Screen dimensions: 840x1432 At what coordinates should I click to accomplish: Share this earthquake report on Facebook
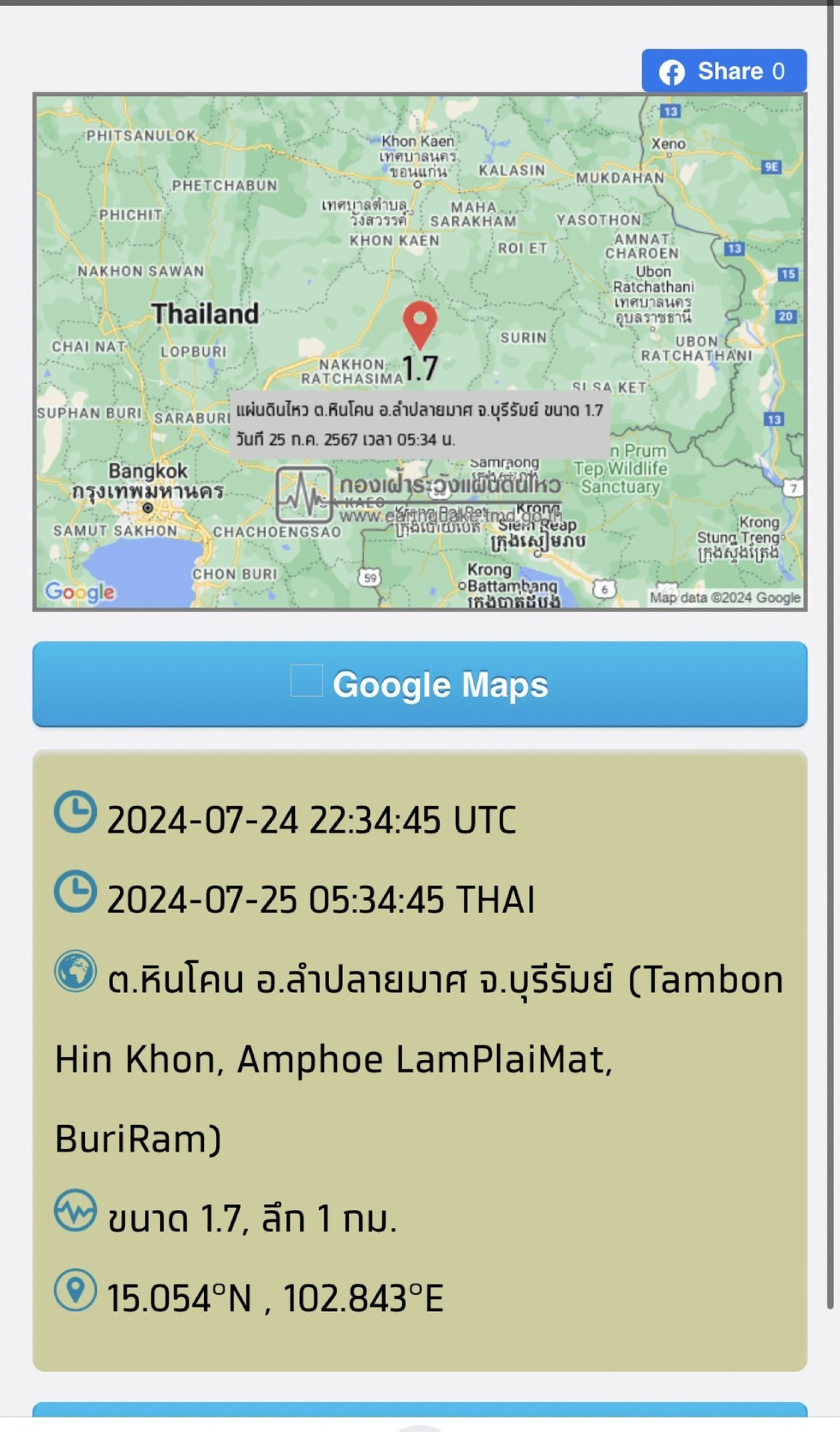(x=724, y=71)
